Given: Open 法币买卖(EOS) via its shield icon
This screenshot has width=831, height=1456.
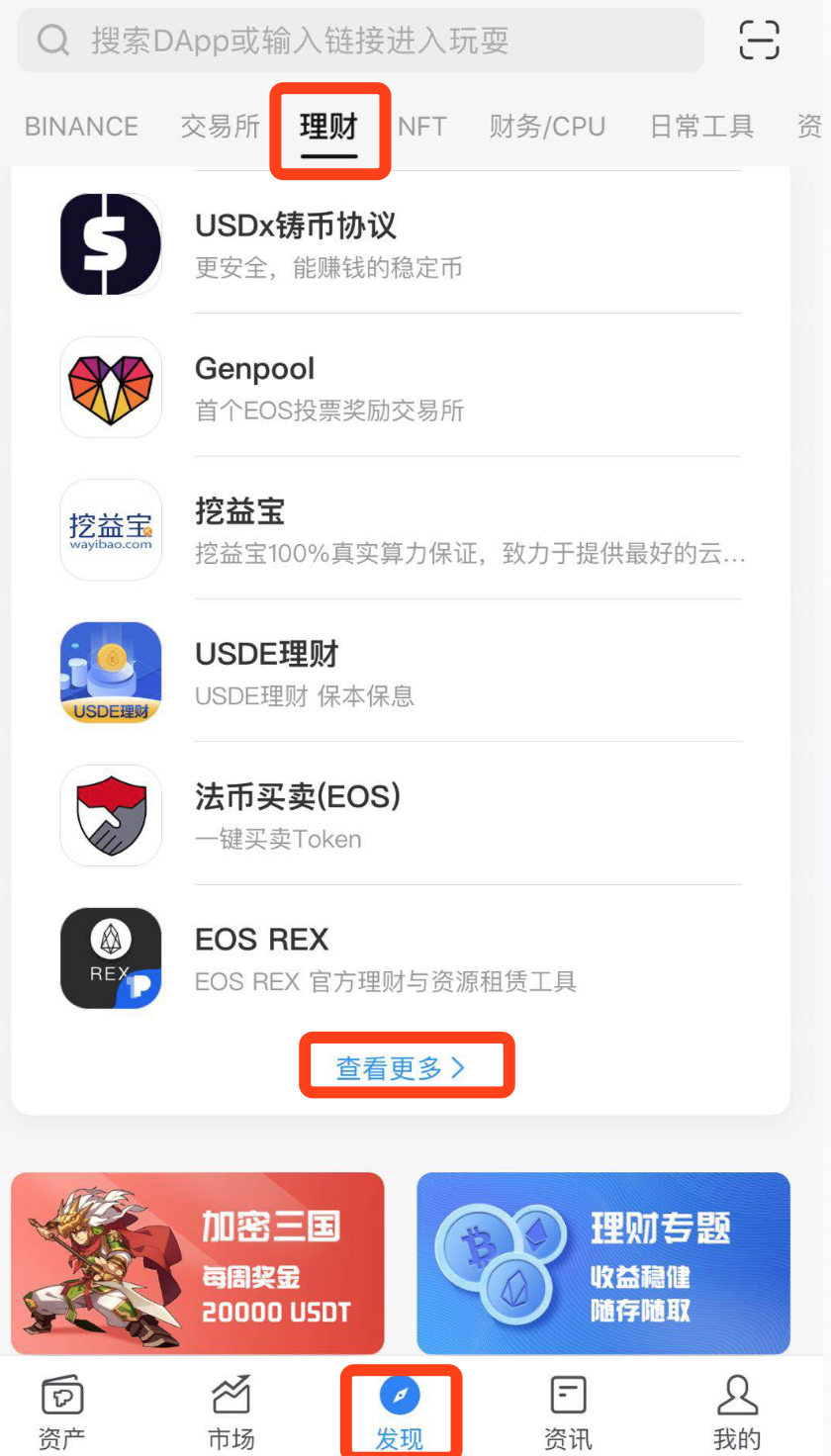Looking at the screenshot, I should [111, 815].
